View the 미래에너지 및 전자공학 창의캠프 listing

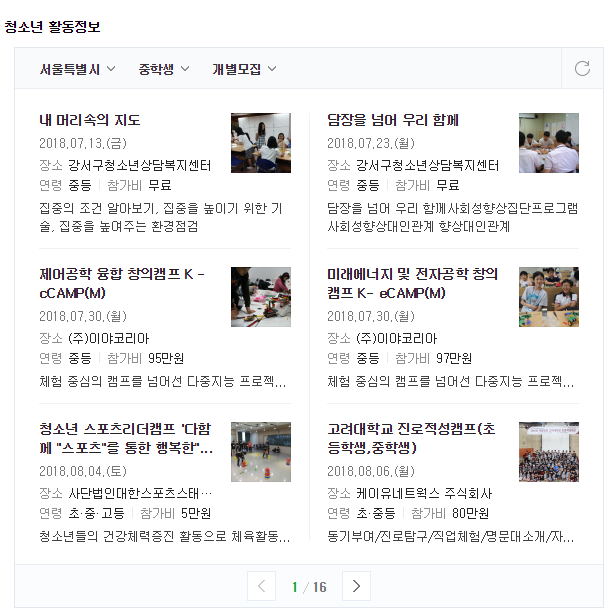click(411, 283)
